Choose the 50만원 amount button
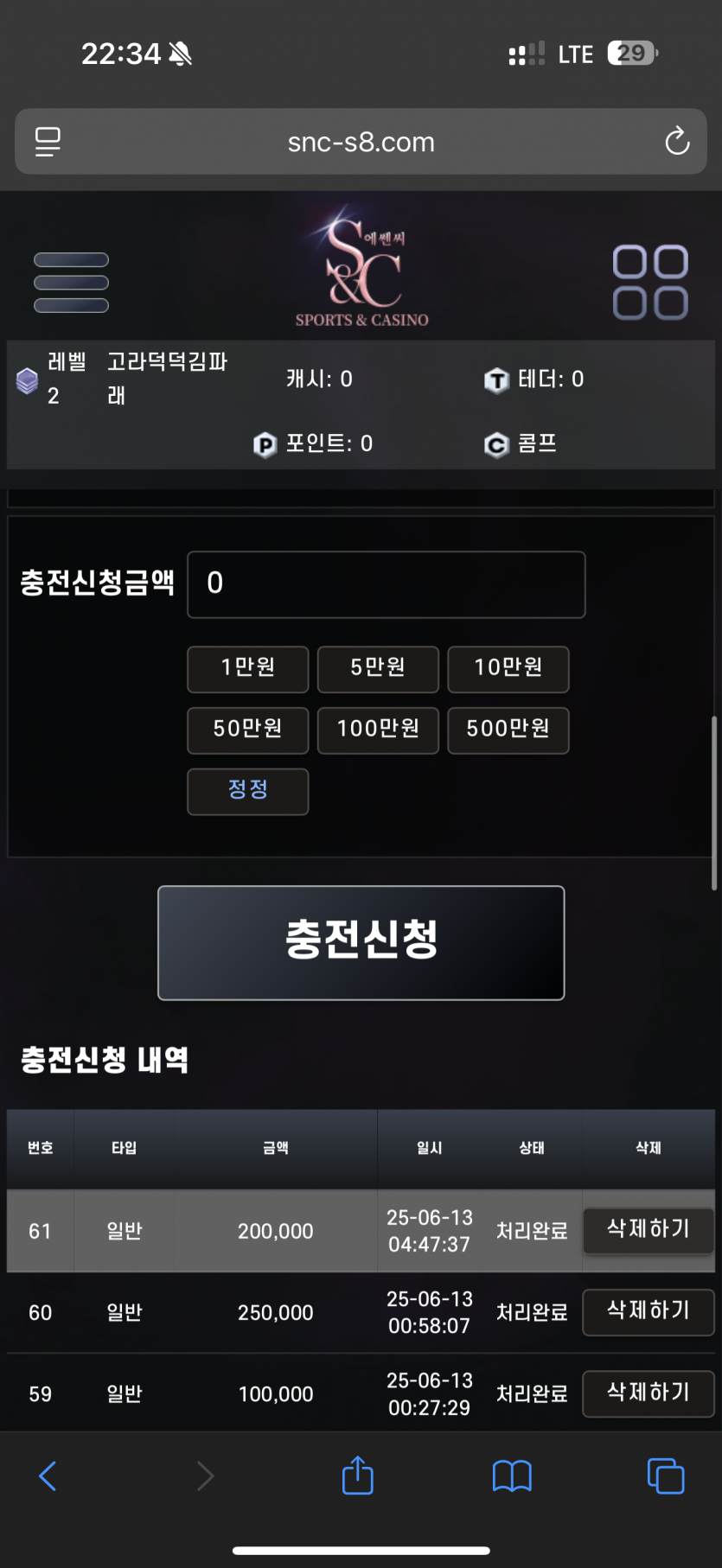The image size is (722, 1568). pos(248,730)
